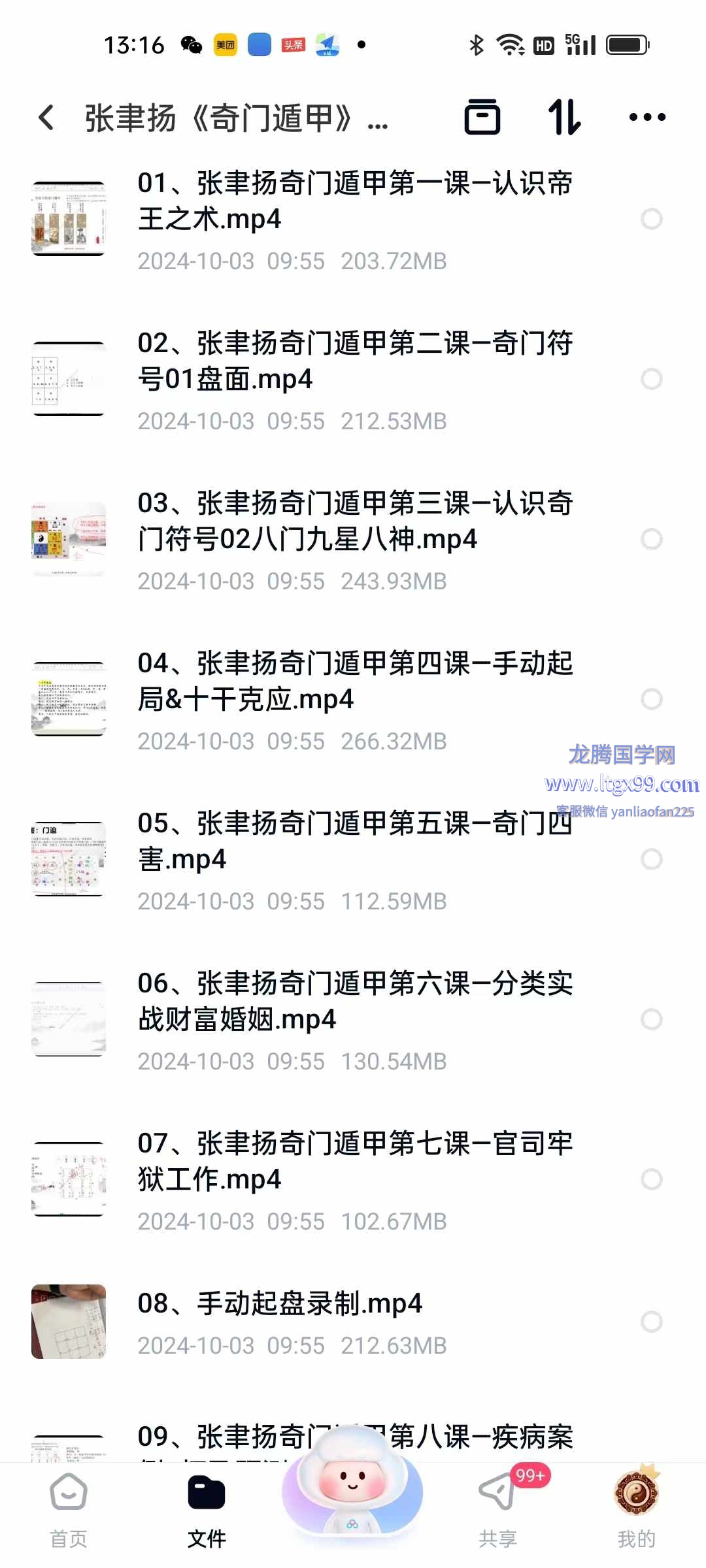Select the circle for 01 认识帝王之术.mp4

pos(651,219)
